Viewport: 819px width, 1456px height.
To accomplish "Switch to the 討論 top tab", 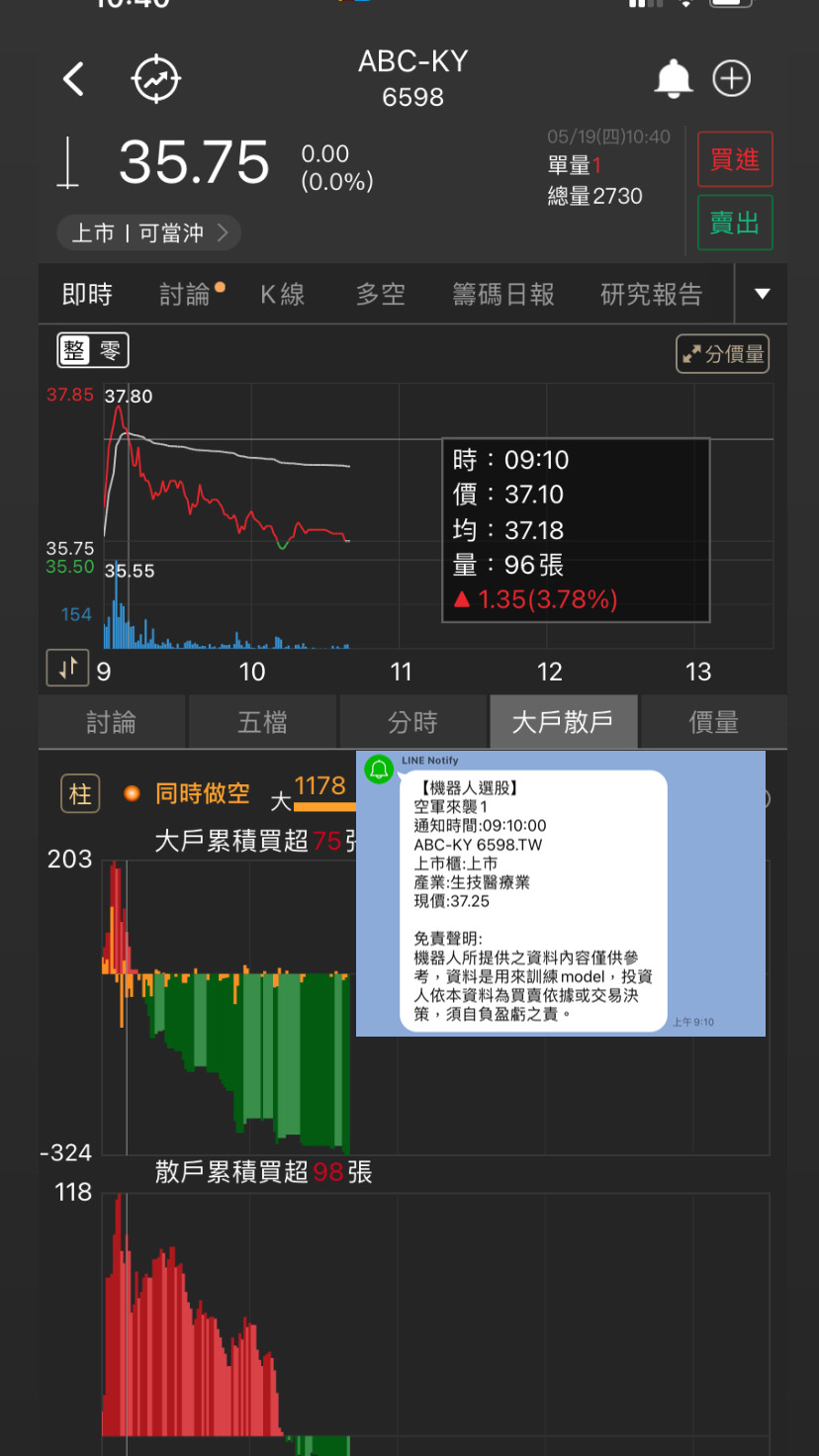I will pyautogui.click(x=186, y=294).
